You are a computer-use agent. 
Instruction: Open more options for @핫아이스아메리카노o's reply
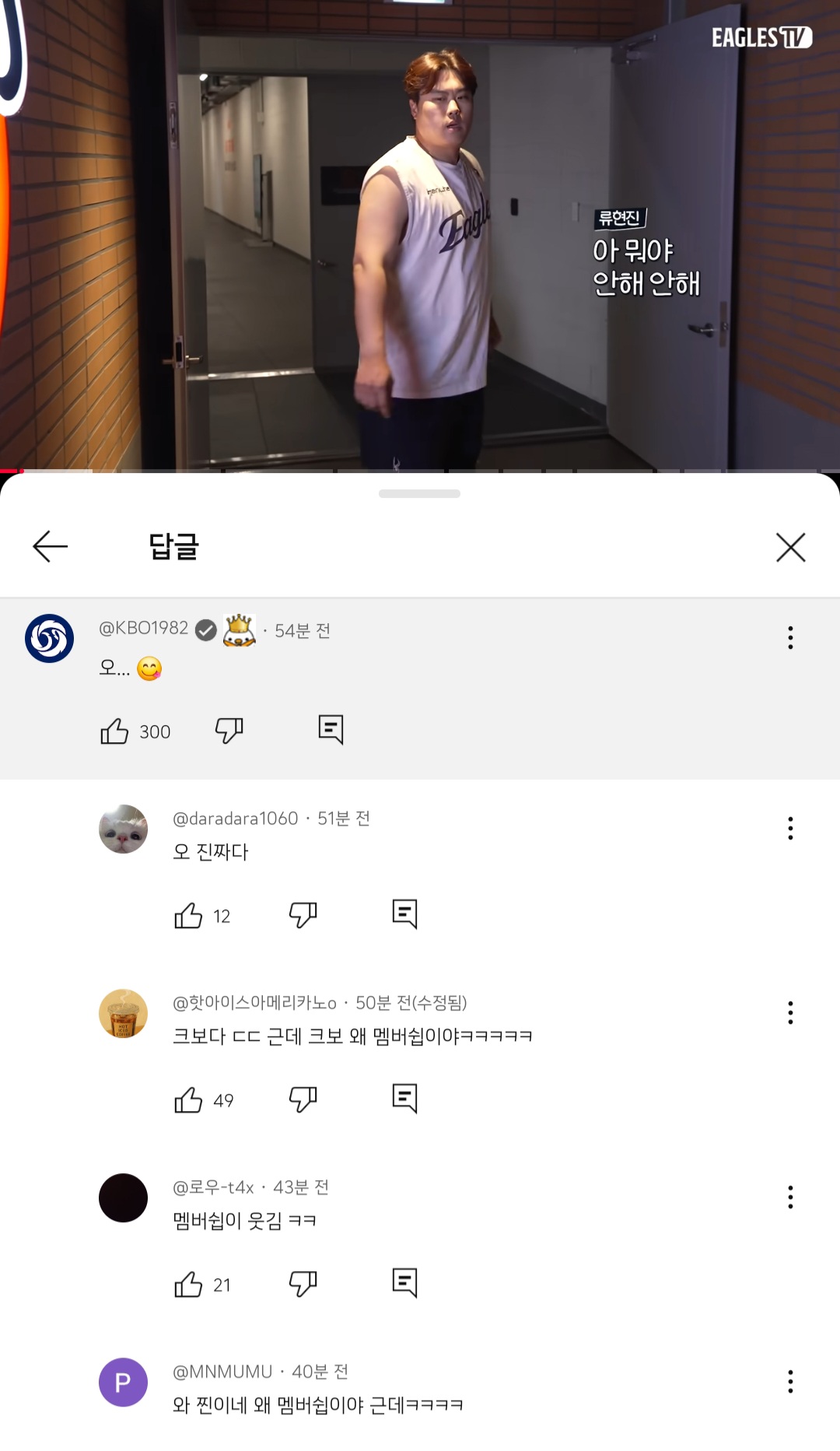[790, 1013]
